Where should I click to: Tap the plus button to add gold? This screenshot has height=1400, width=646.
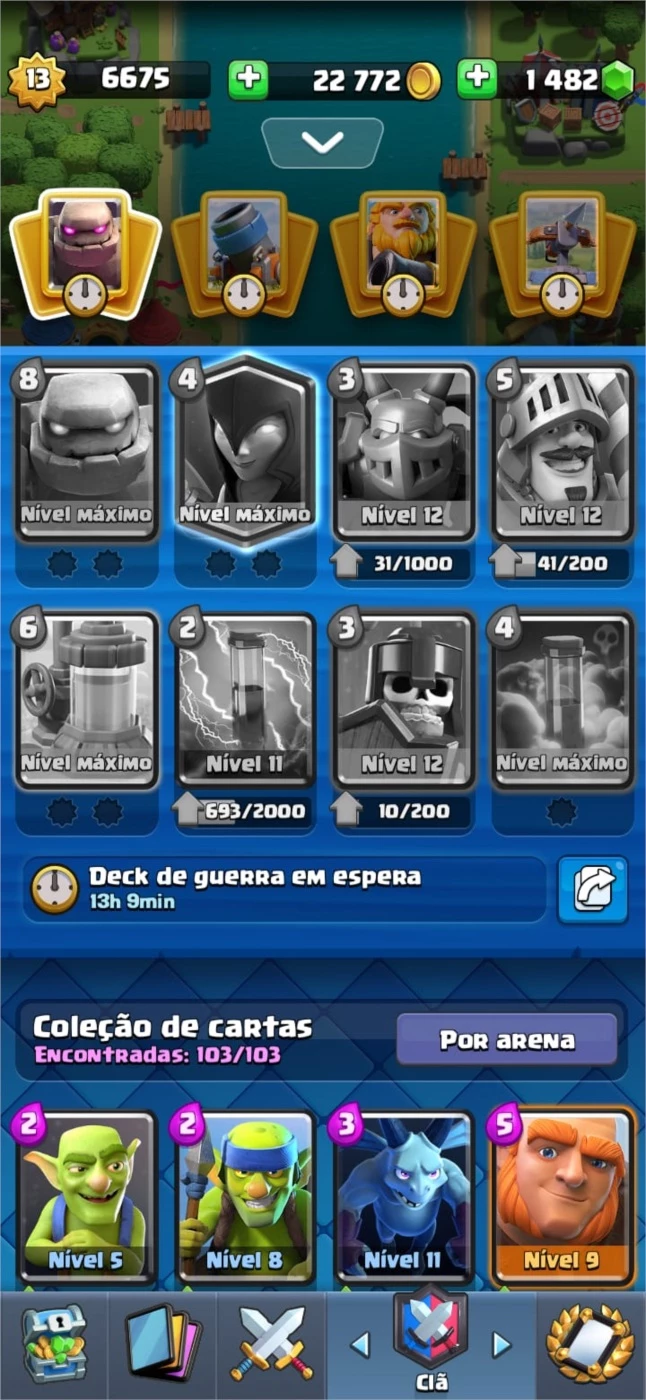click(x=248, y=80)
